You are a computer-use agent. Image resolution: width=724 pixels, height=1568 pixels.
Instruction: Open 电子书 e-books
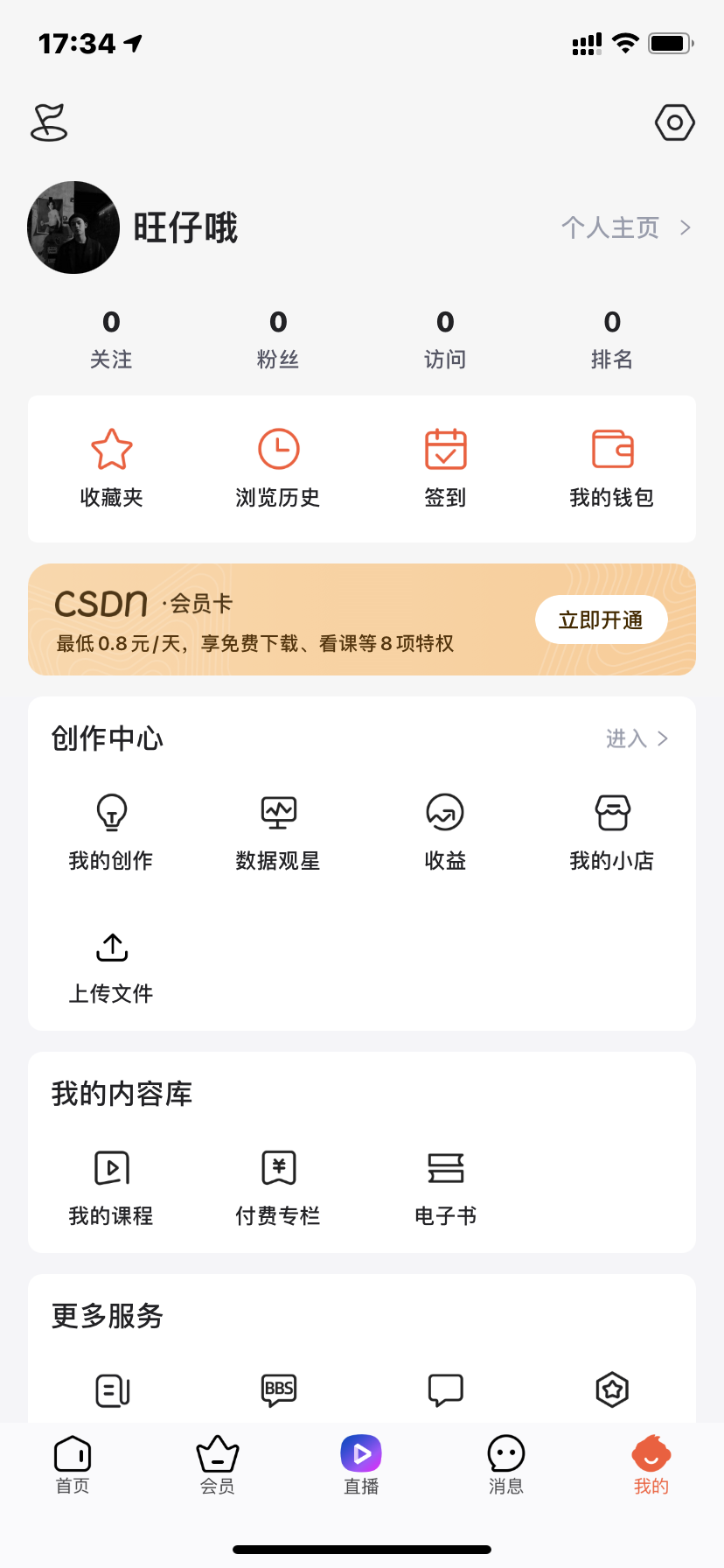(445, 1187)
